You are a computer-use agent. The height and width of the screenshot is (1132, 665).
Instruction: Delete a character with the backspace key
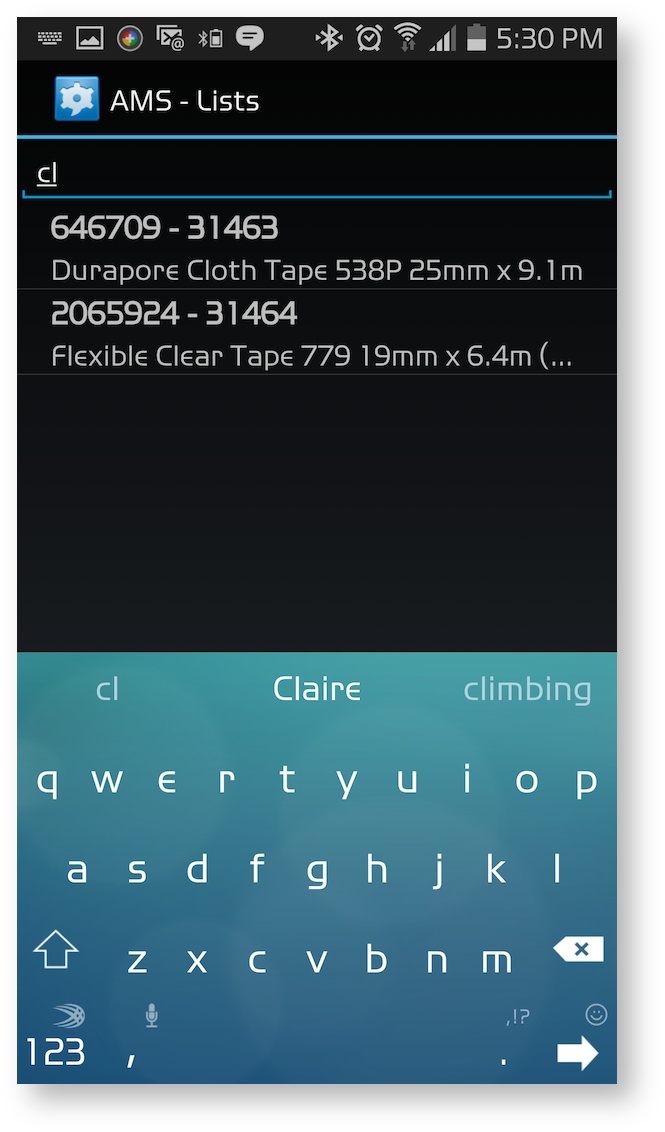click(x=578, y=949)
